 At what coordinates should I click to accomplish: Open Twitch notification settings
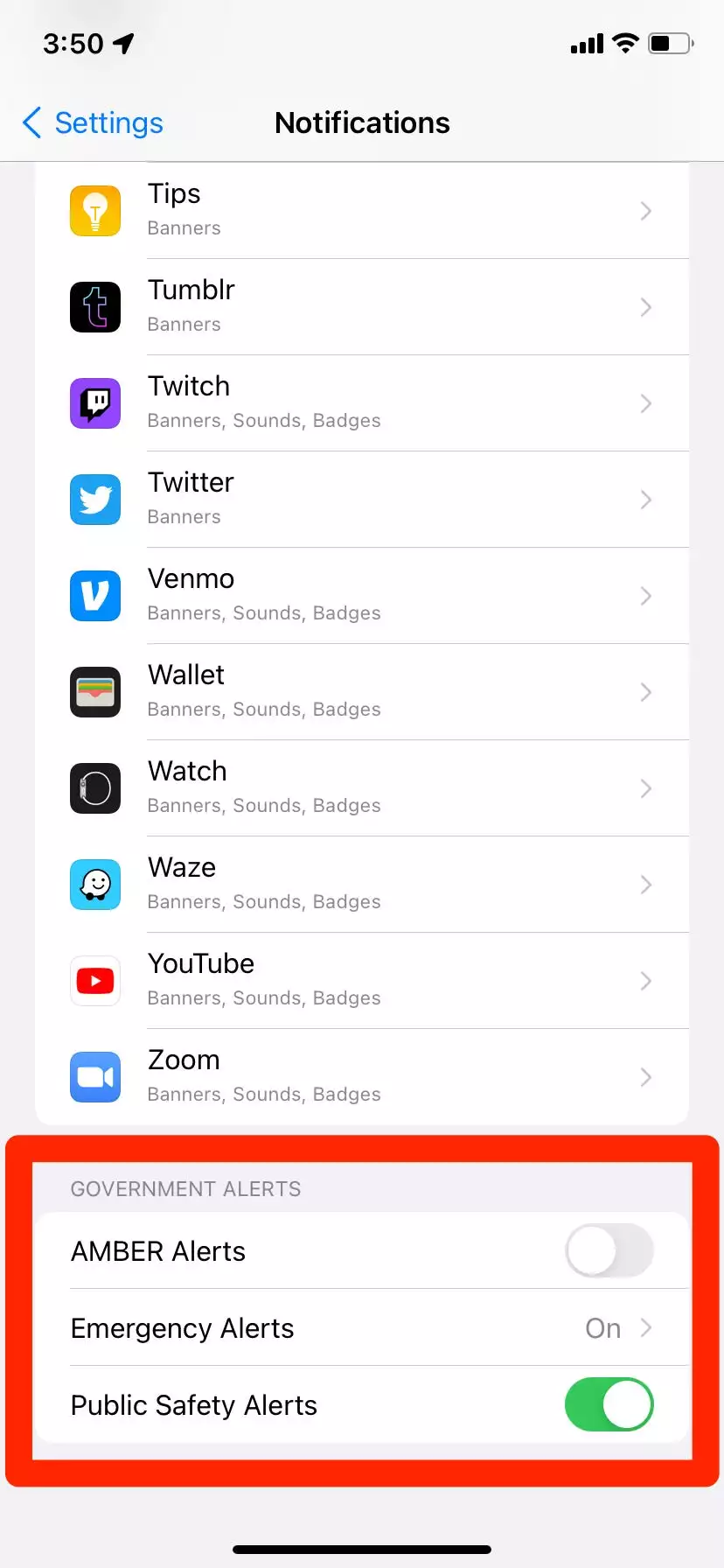[x=362, y=403]
